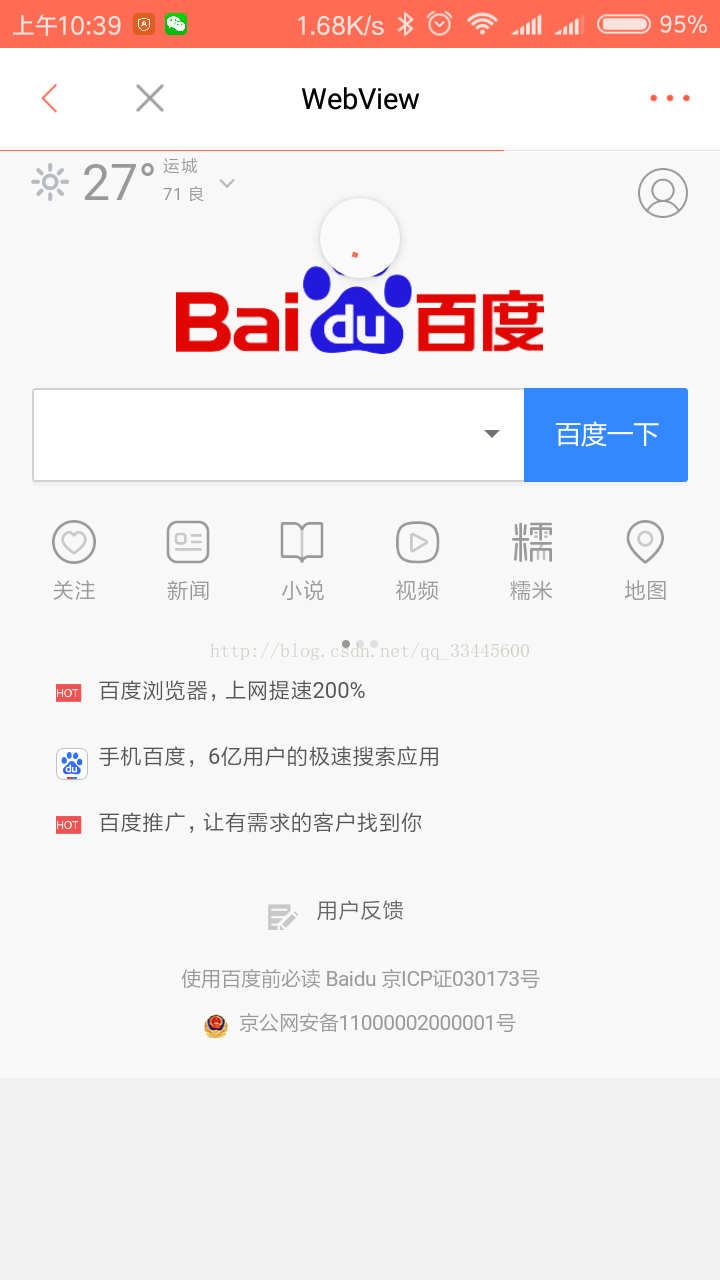Open the 视频 video shortcut
The height and width of the screenshot is (1280, 720).
pos(417,560)
